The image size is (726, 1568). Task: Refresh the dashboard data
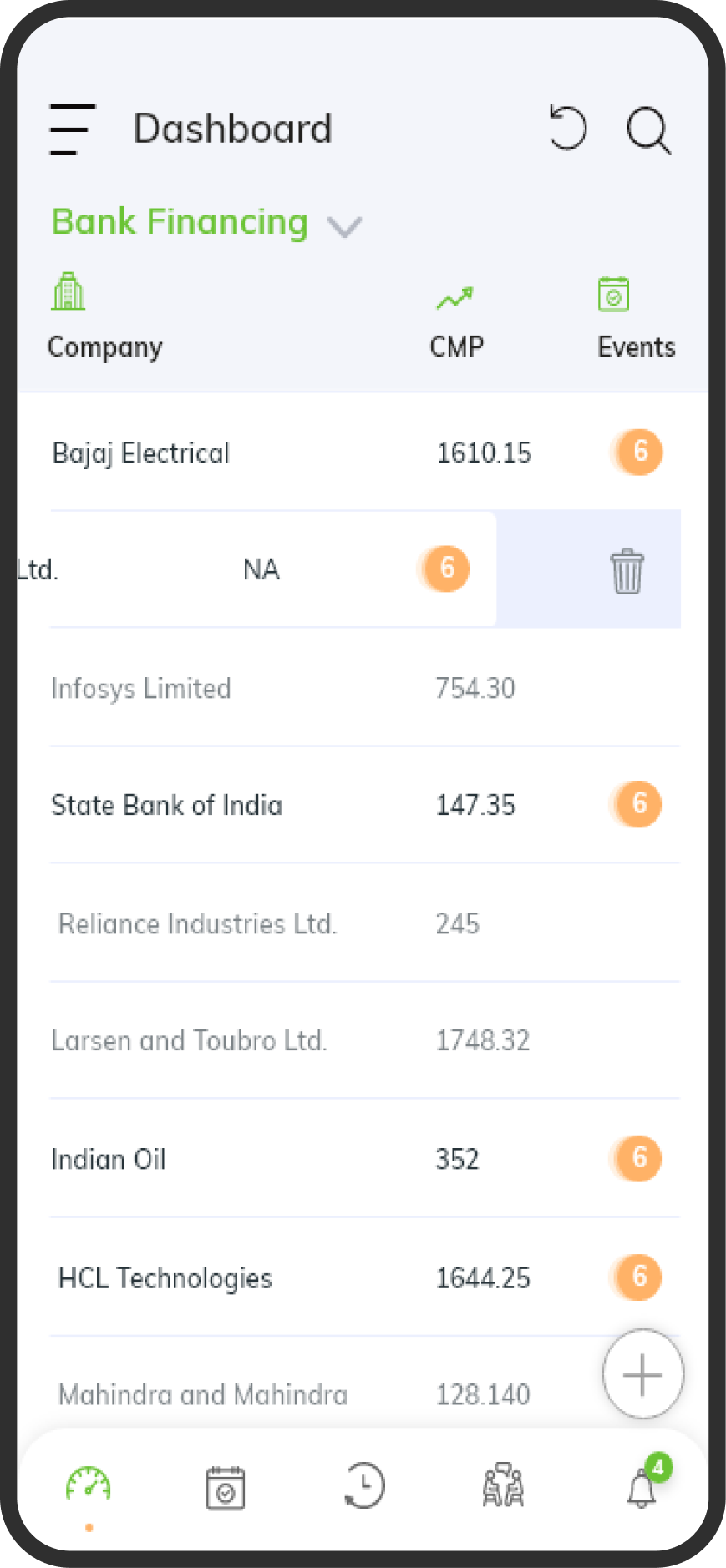568,129
